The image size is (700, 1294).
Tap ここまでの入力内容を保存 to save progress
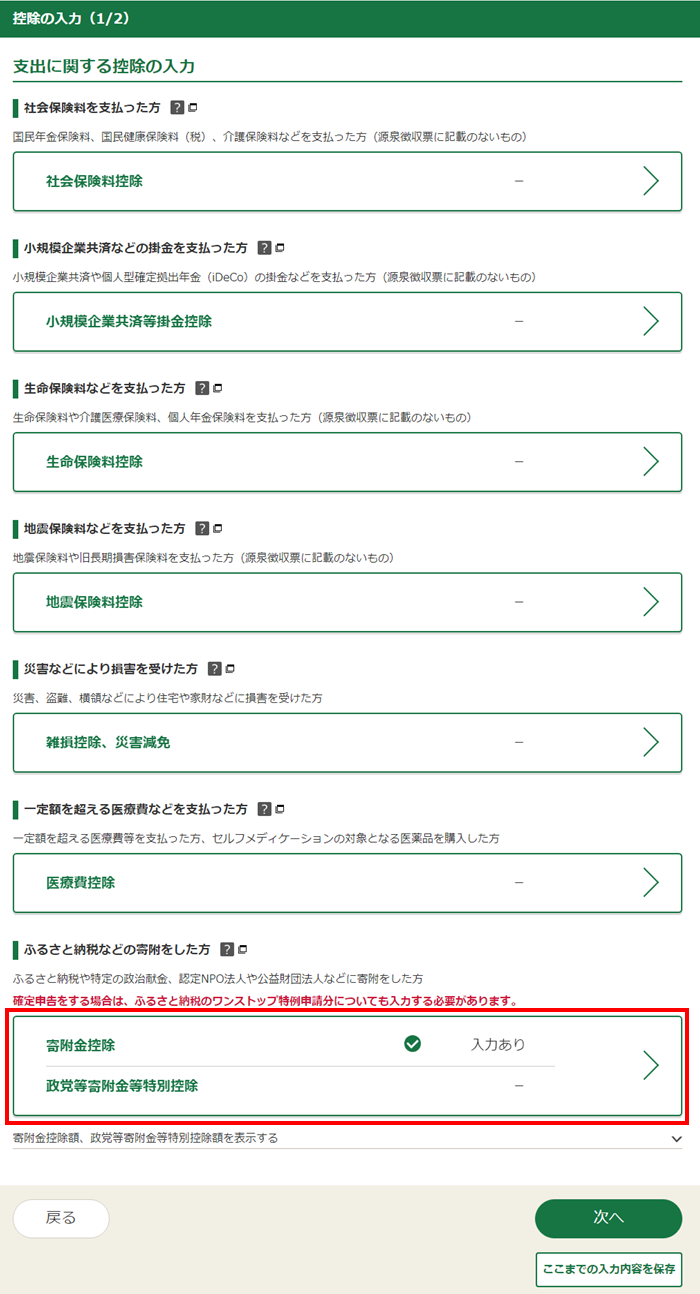pyautogui.click(x=608, y=1269)
